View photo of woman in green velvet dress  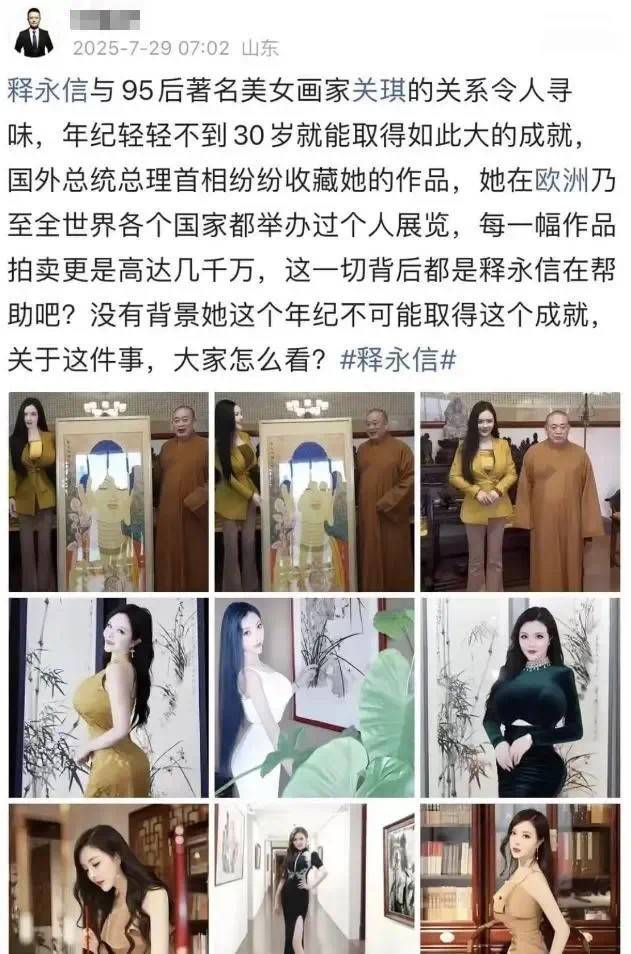tap(519, 697)
